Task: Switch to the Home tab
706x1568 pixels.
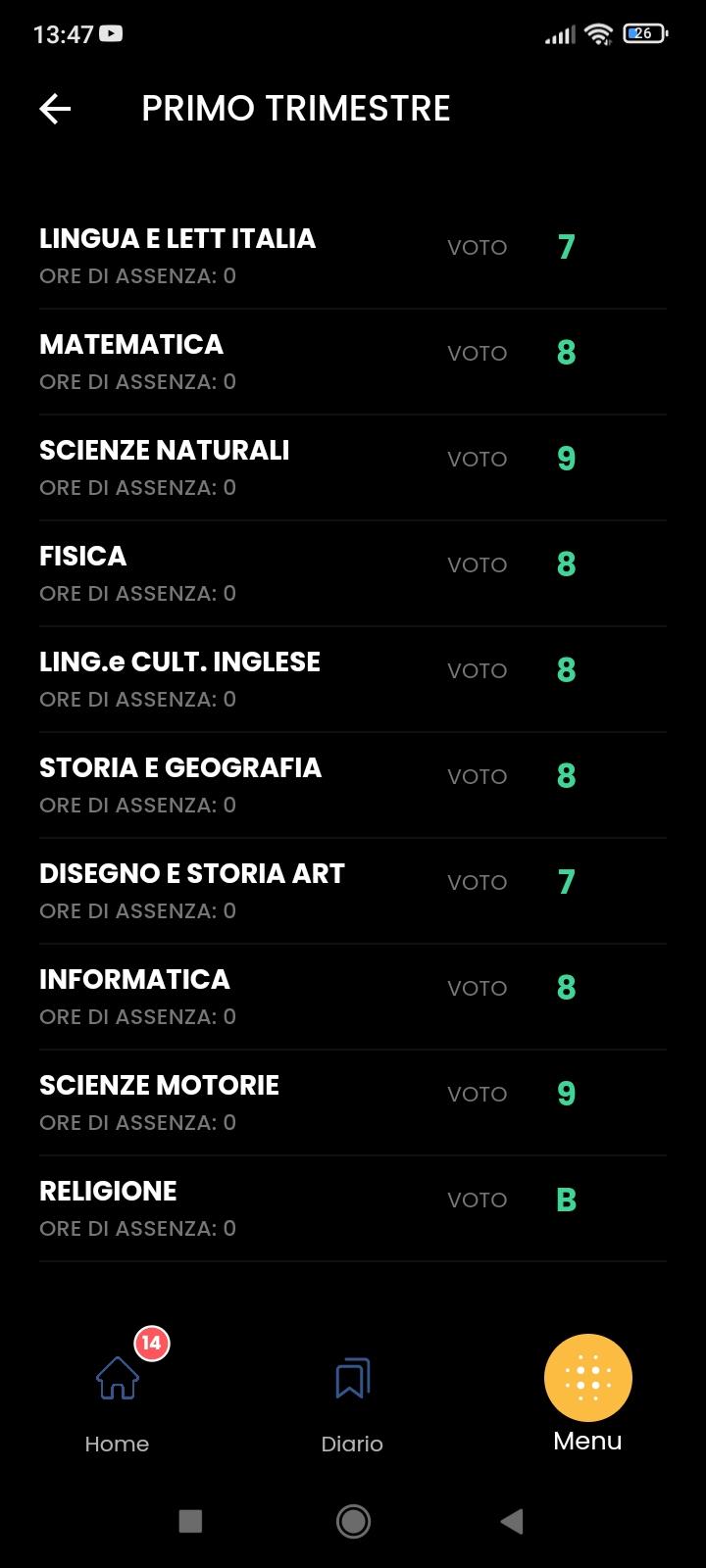Action: click(118, 1396)
